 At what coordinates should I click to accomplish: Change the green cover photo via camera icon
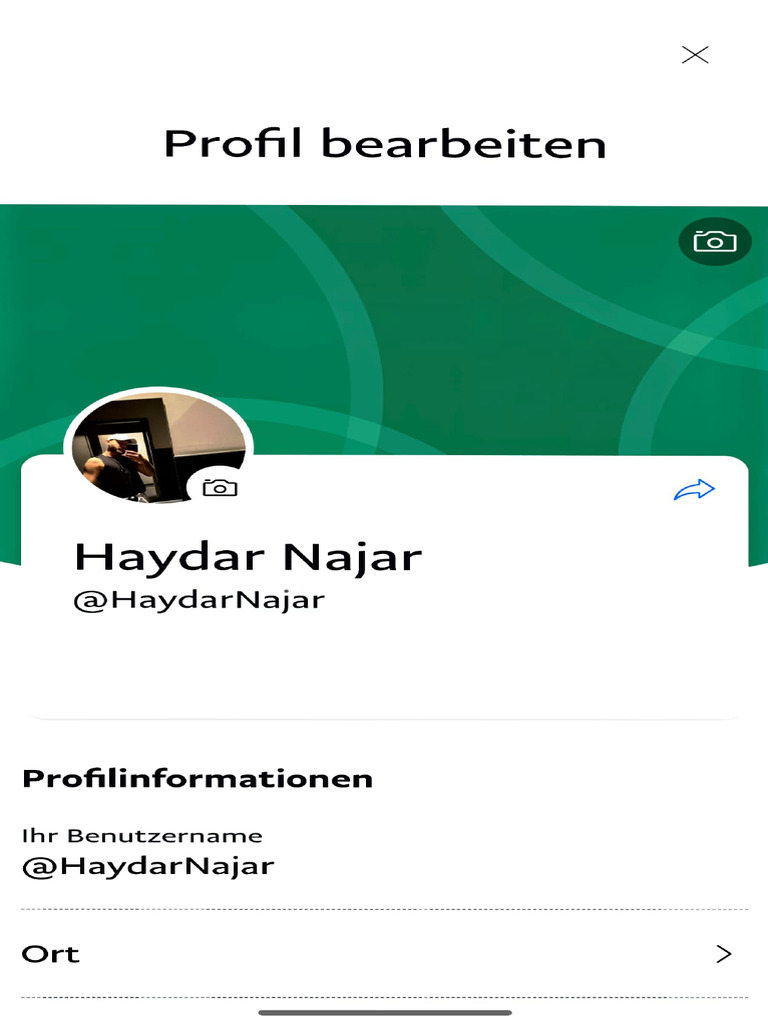pyautogui.click(x=715, y=242)
